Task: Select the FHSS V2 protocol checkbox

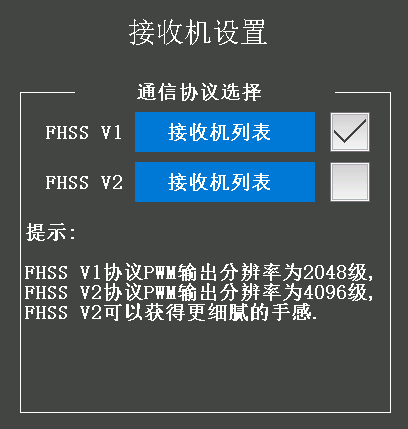Action: [350, 182]
